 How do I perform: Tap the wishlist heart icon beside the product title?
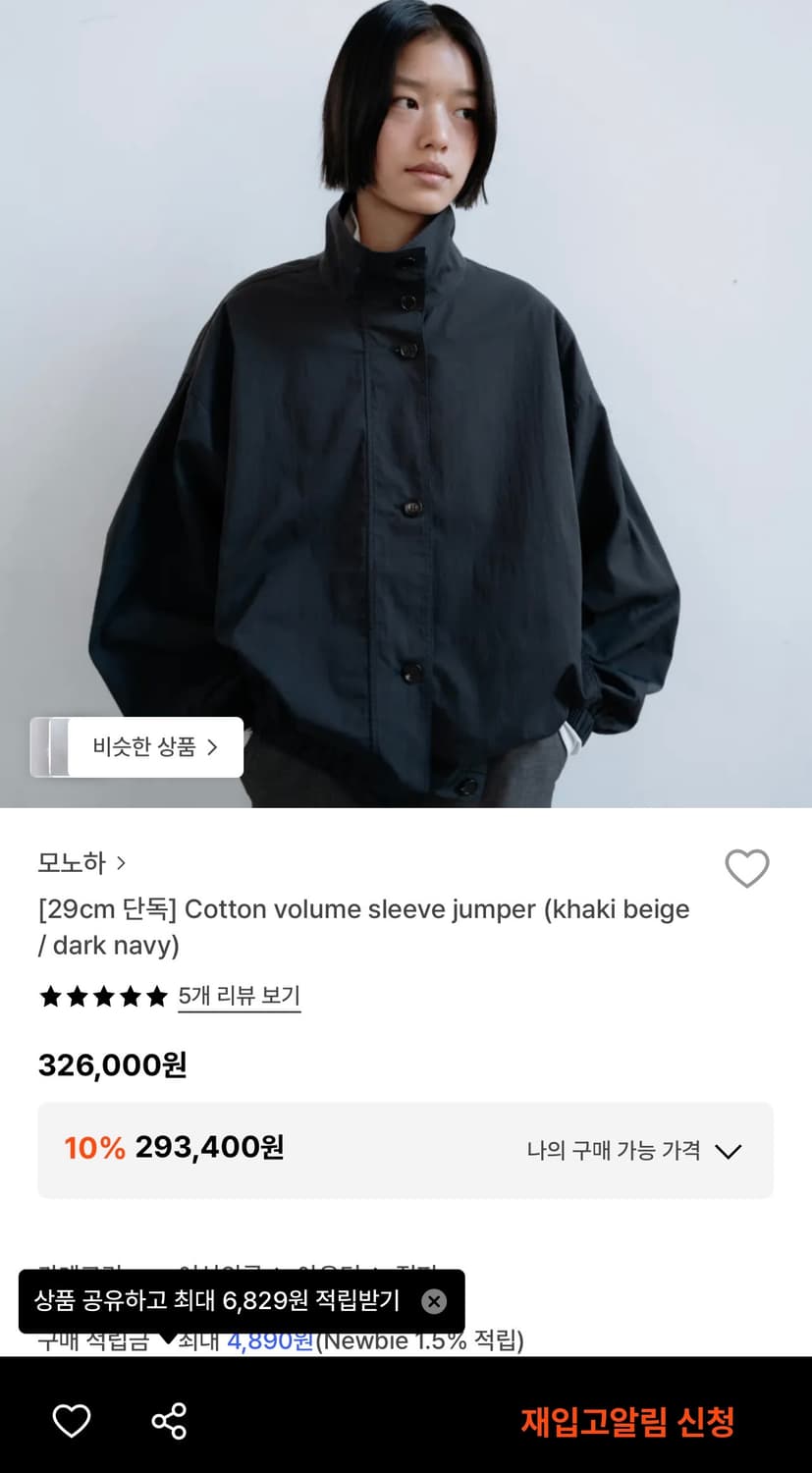click(747, 868)
